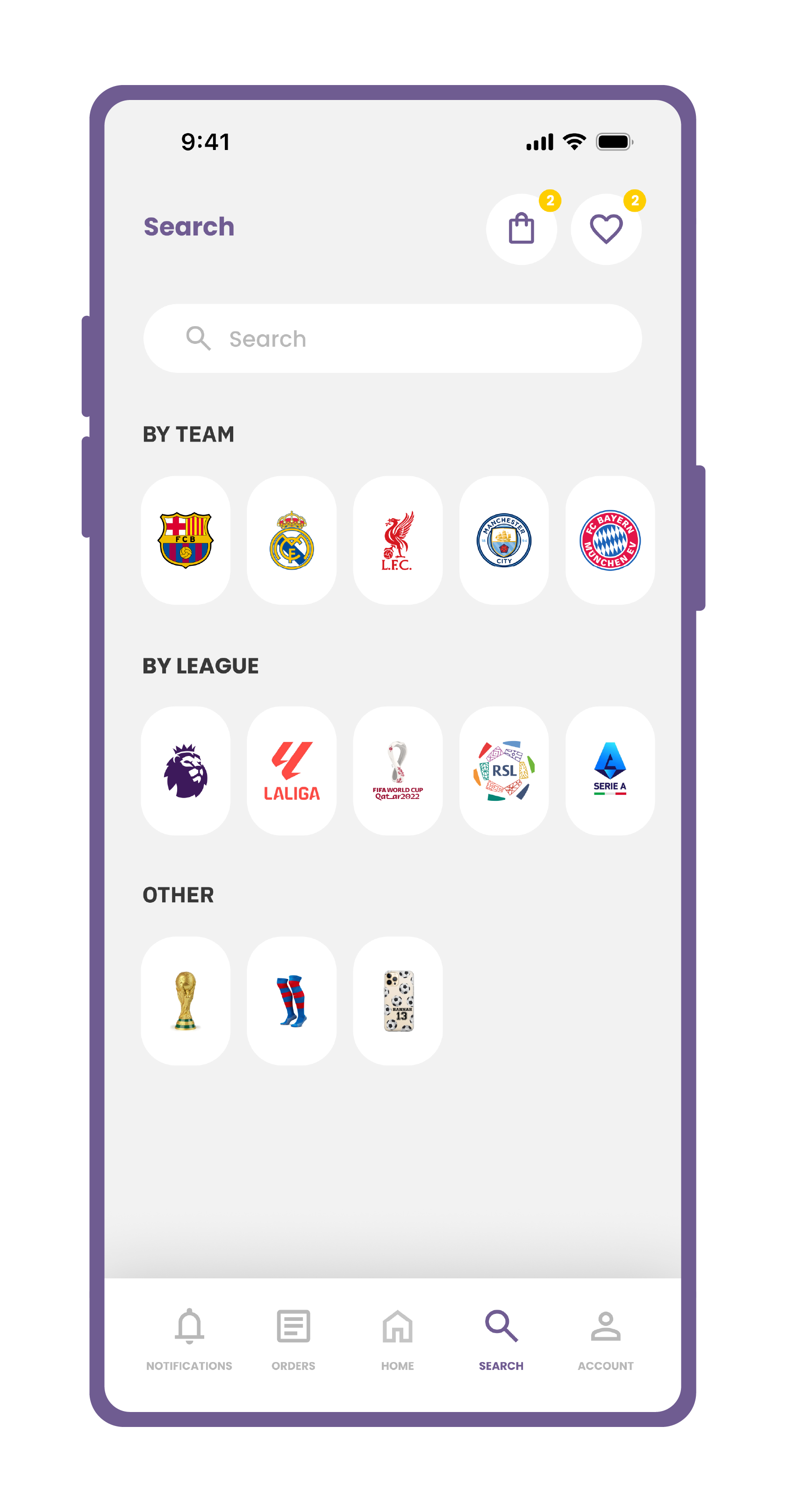Open the wishlist heart
The width and height of the screenshot is (787, 1512).
pos(606,229)
